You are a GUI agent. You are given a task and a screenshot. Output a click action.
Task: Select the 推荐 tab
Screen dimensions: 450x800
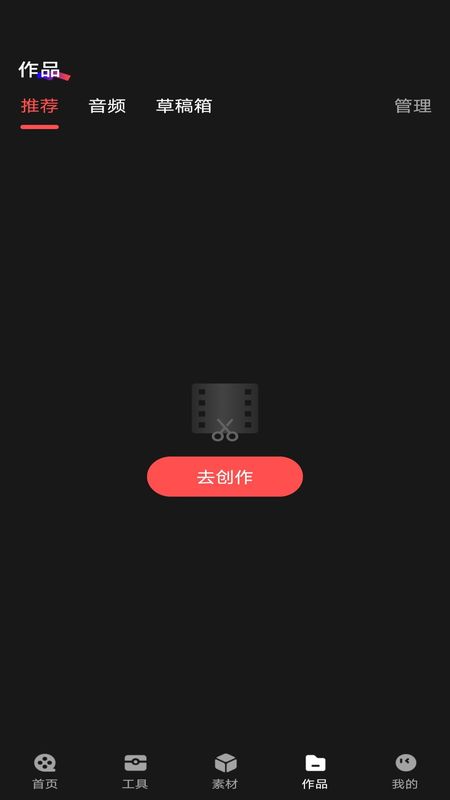[40, 106]
